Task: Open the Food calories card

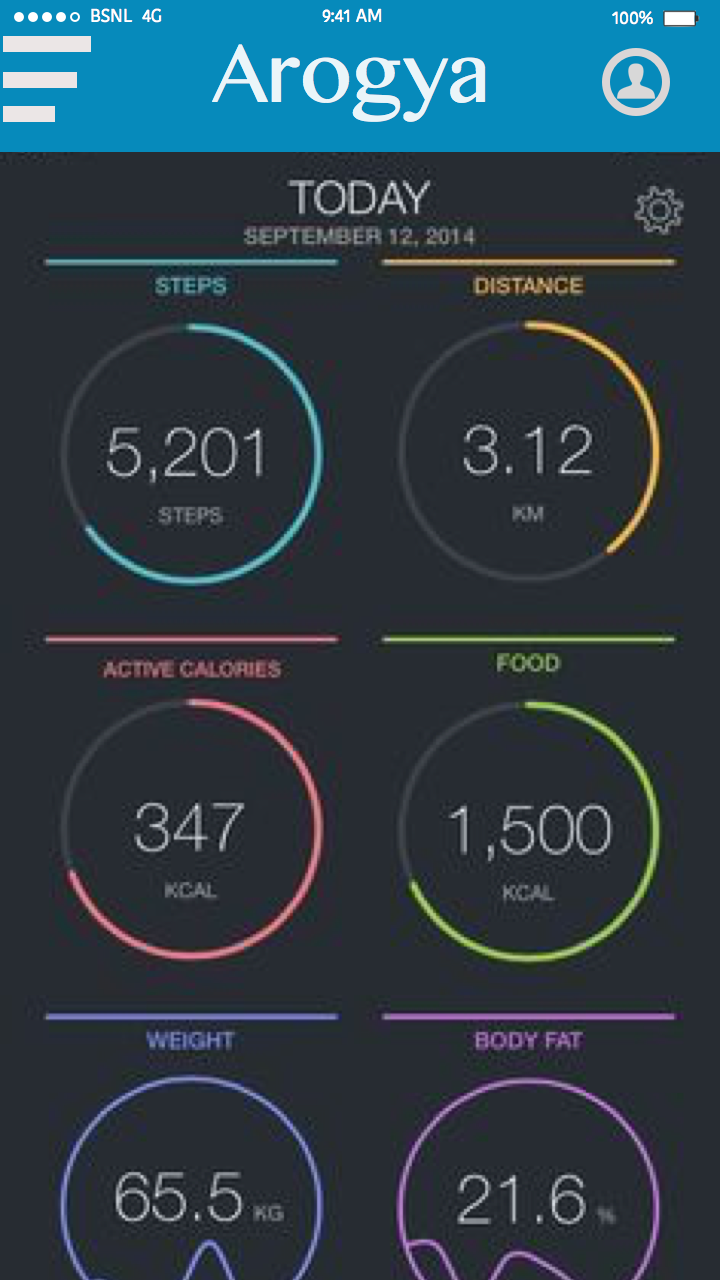Action: 528,829
